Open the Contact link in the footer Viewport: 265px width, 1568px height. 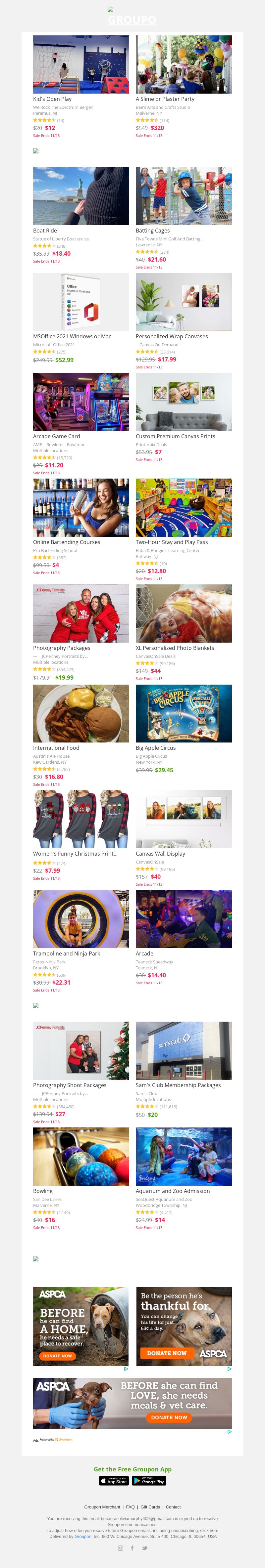pos(174,1507)
